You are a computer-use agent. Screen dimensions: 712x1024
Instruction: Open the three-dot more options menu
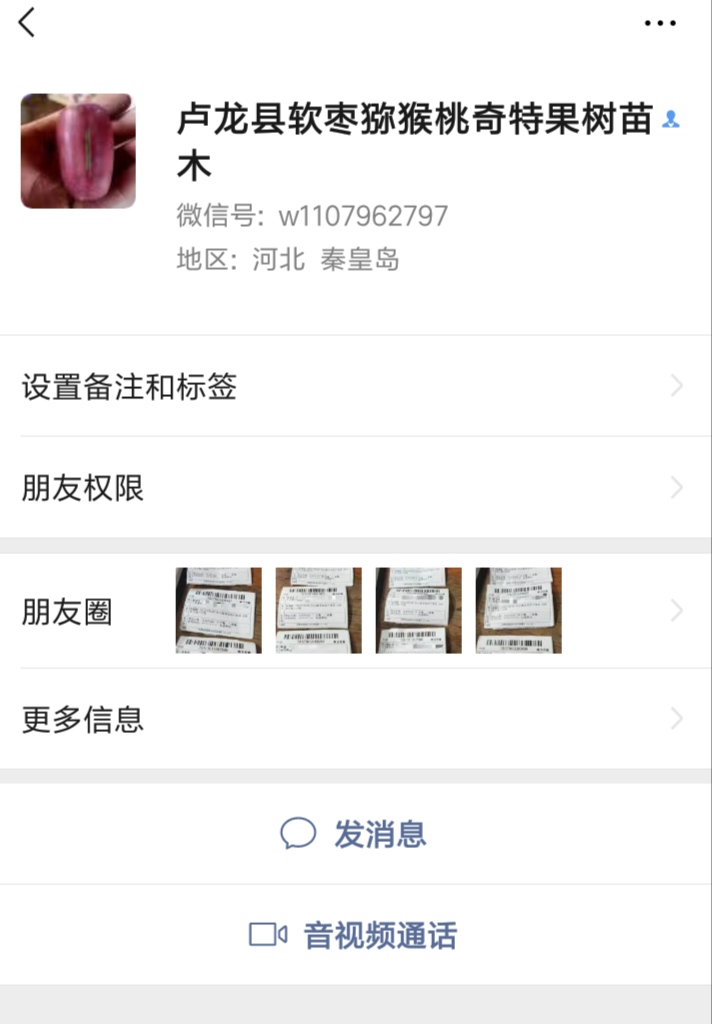tap(660, 23)
